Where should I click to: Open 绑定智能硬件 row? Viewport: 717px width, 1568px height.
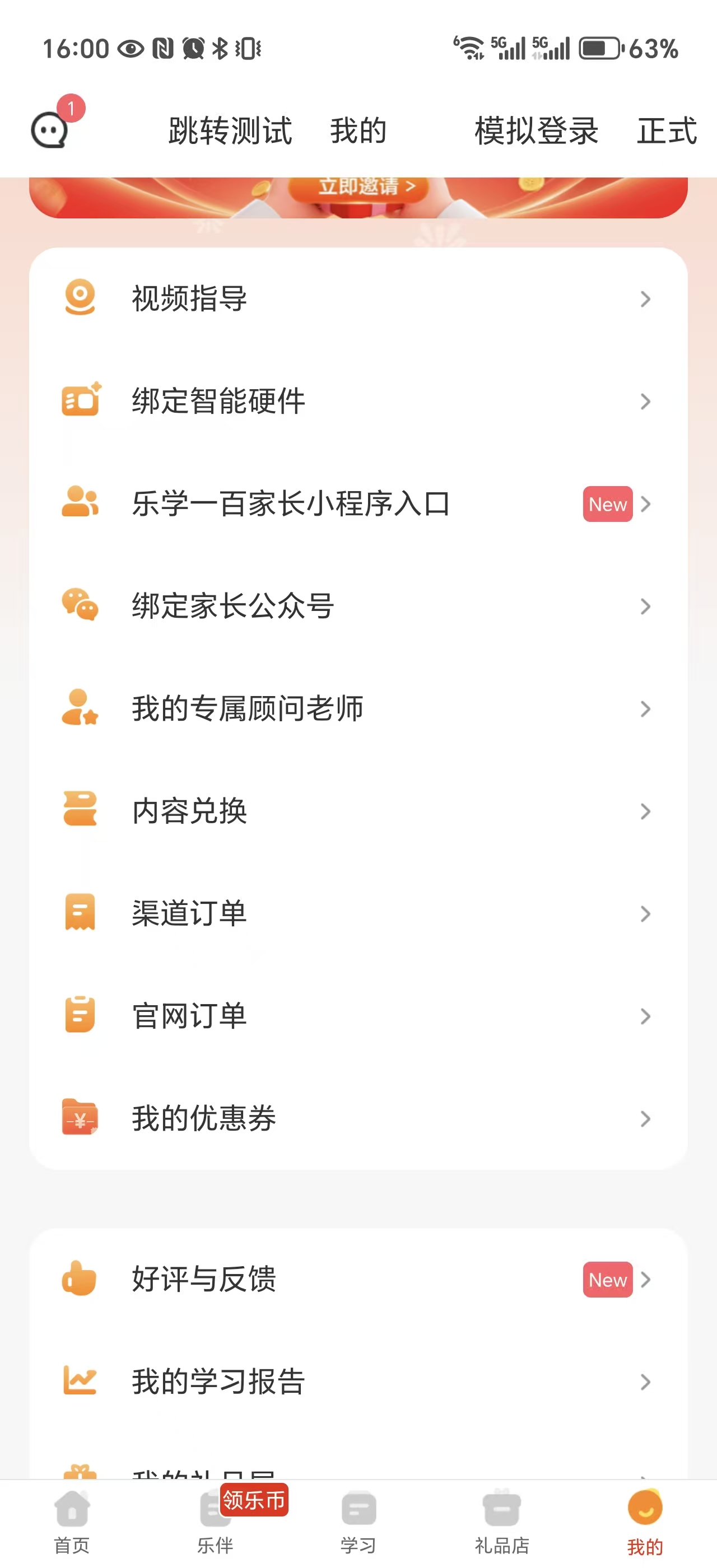(x=358, y=401)
